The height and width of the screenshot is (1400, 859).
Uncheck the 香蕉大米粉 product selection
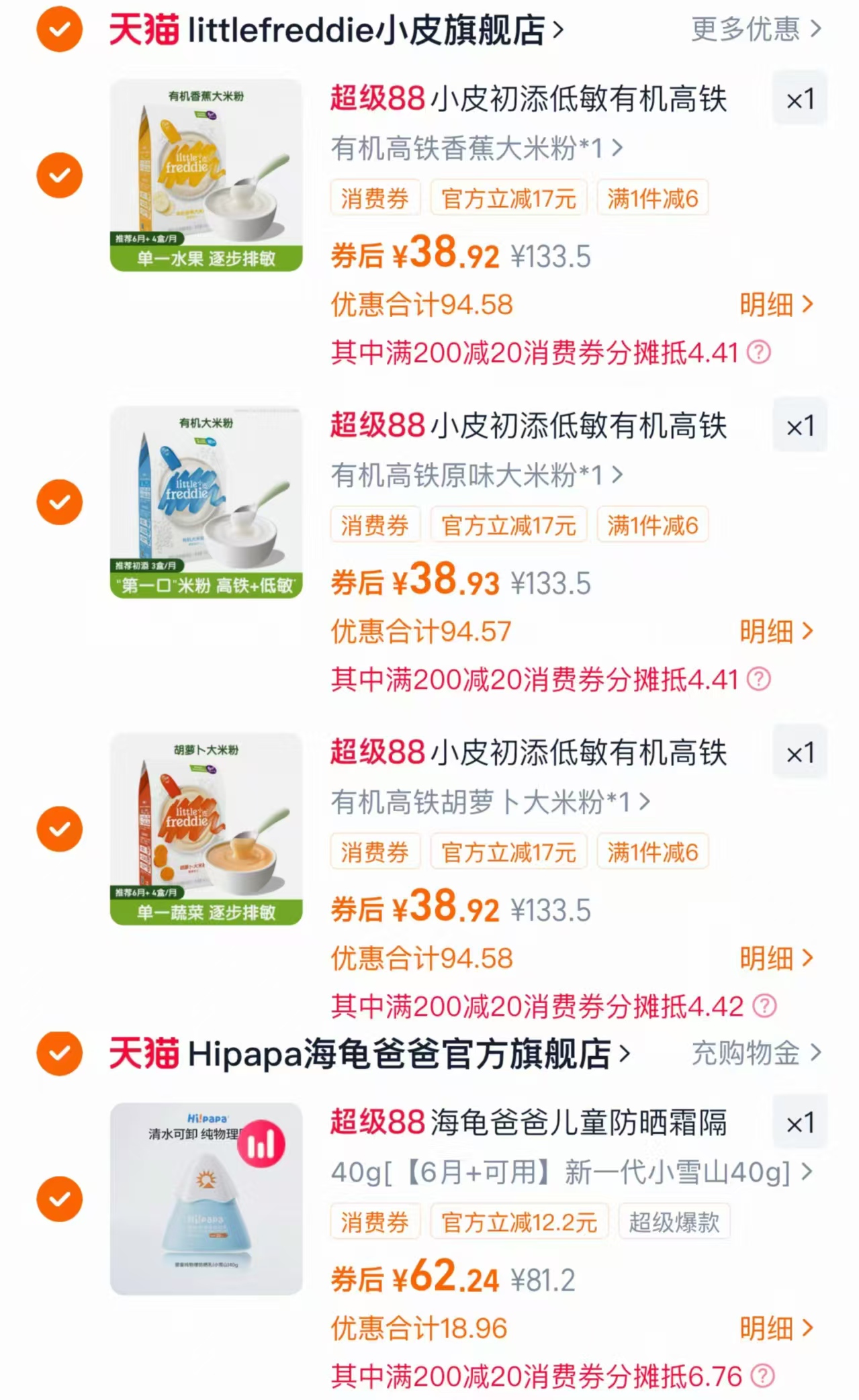click(x=59, y=175)
